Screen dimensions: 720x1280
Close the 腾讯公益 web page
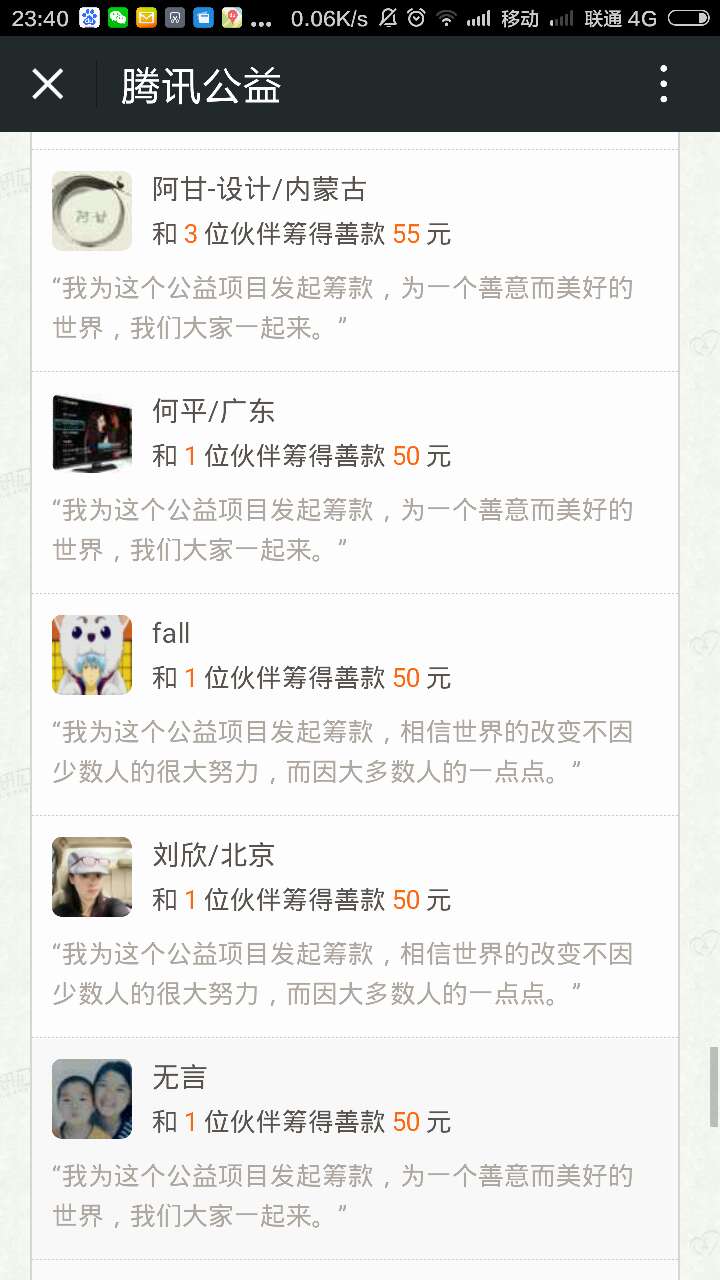coord(47,84)
